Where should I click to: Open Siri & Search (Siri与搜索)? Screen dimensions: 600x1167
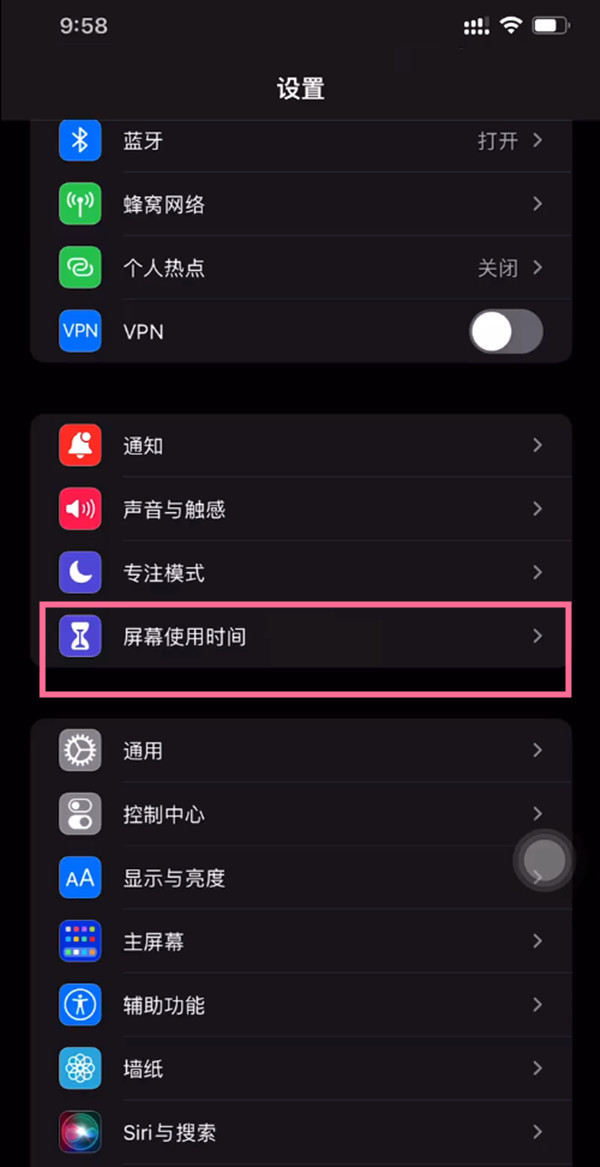tap(300, 1132)
